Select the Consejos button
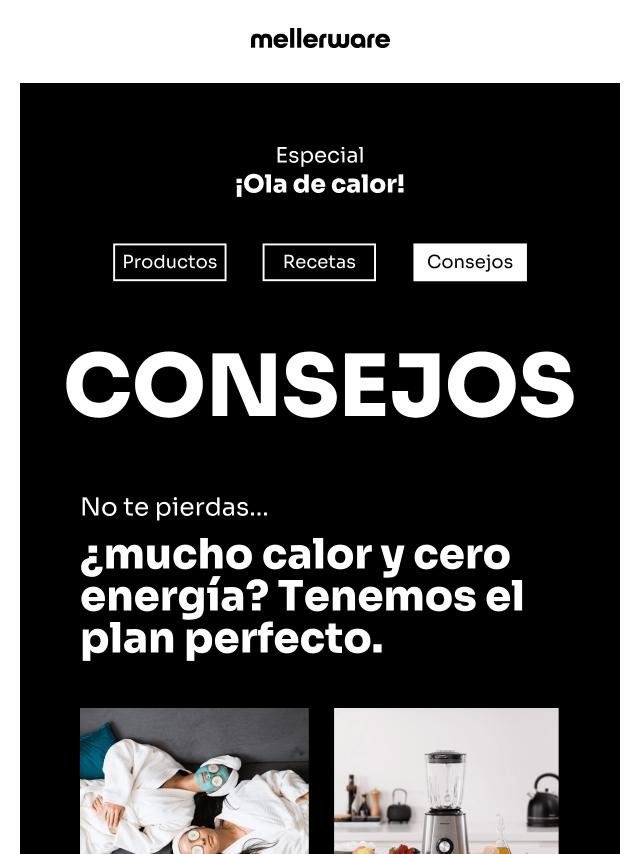Viewport: 640px width, 854px height. [x=470, y=262]
